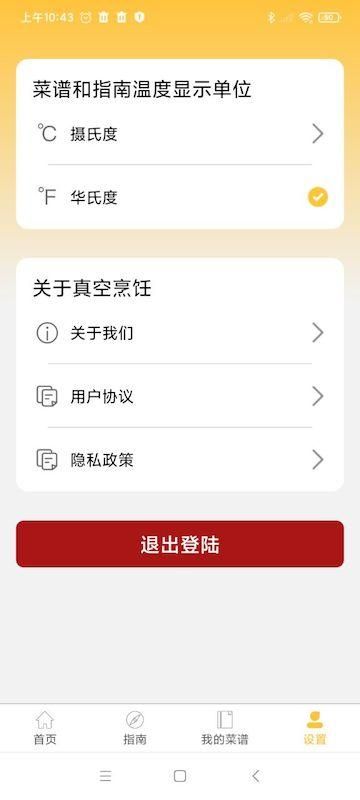Viewport: 360px width, 800px height.
Task: Open 隐私政策
Action: coord(180,460)
